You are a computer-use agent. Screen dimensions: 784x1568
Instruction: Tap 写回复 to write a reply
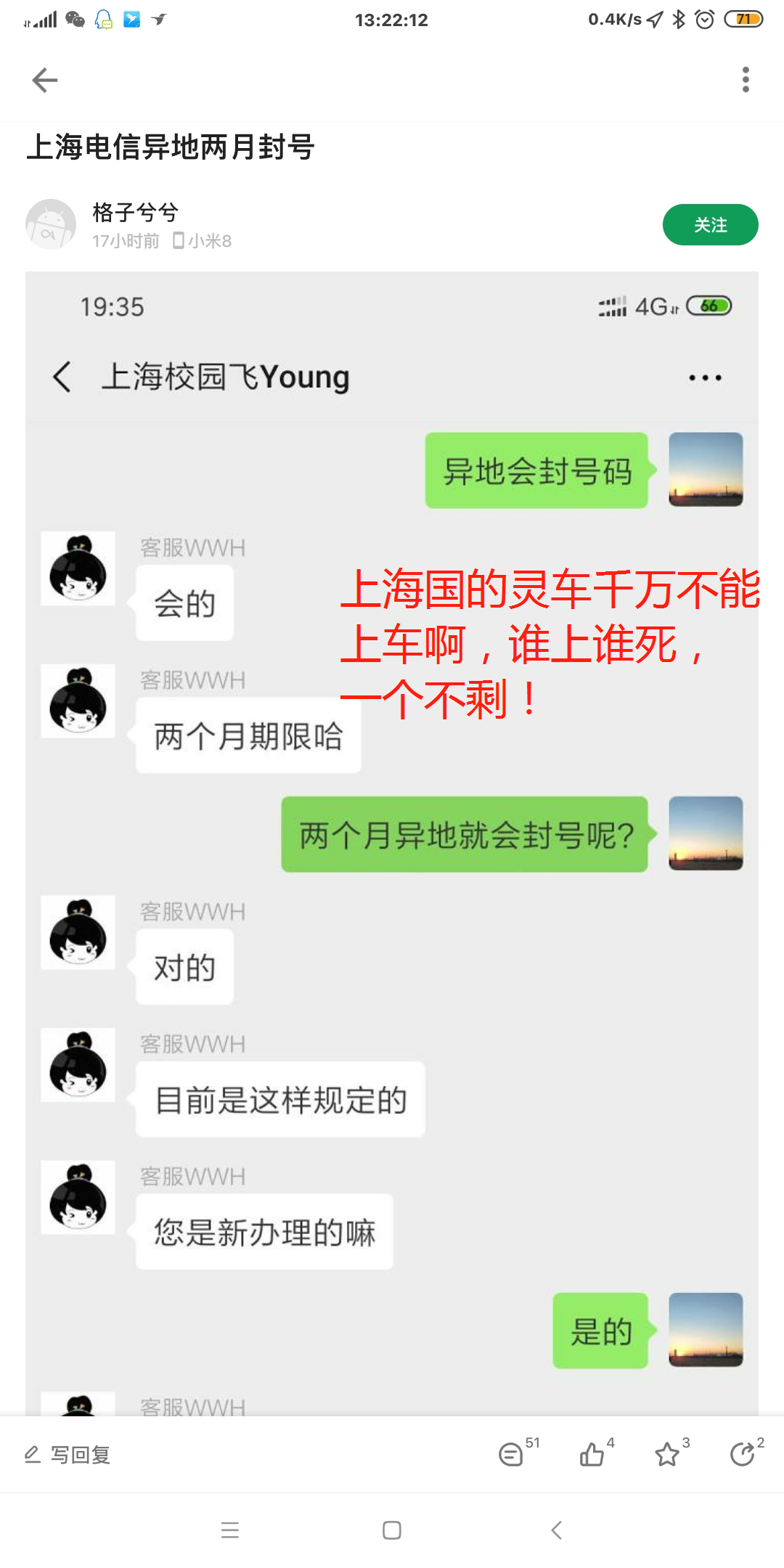click(x=68, y=1455)
